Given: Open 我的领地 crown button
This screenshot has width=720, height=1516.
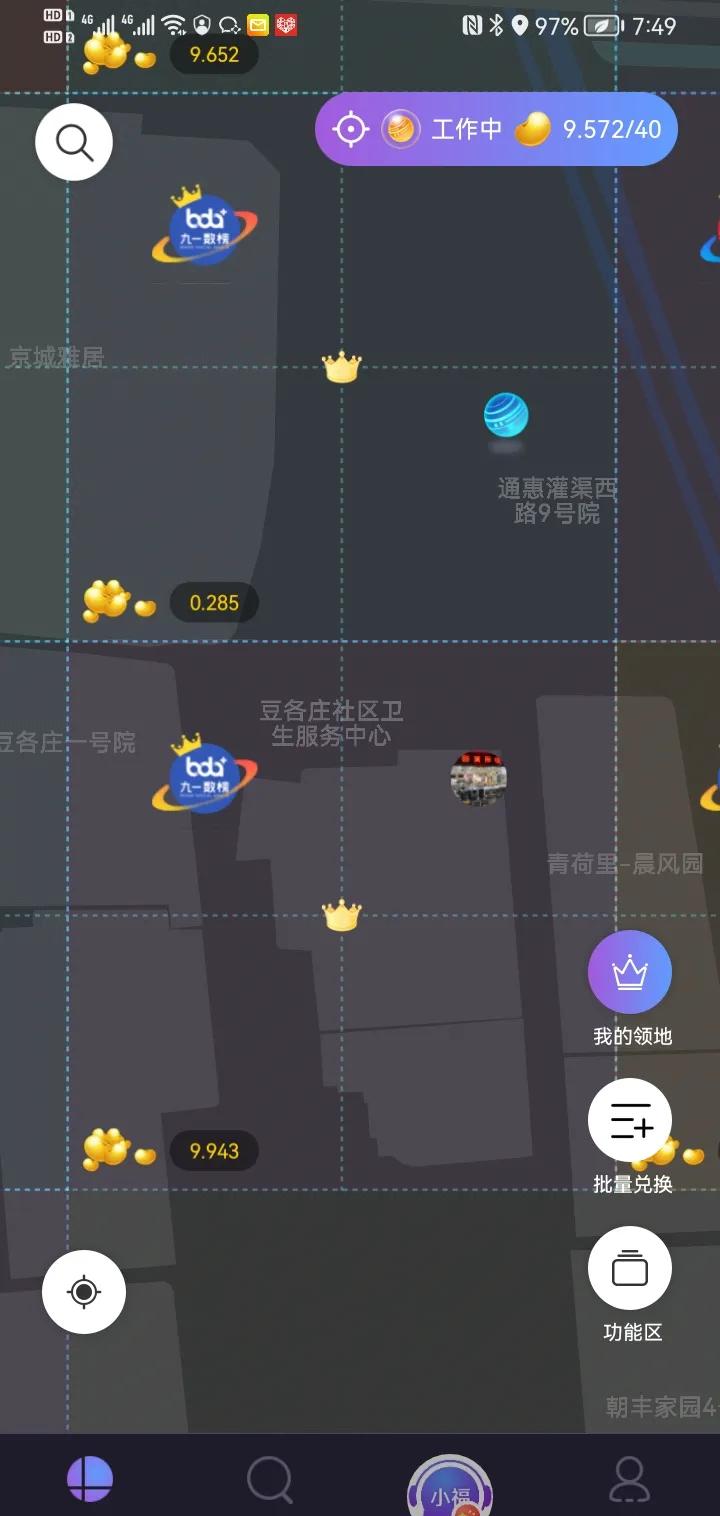Looking at the screenshot, I should coord(630,973).
